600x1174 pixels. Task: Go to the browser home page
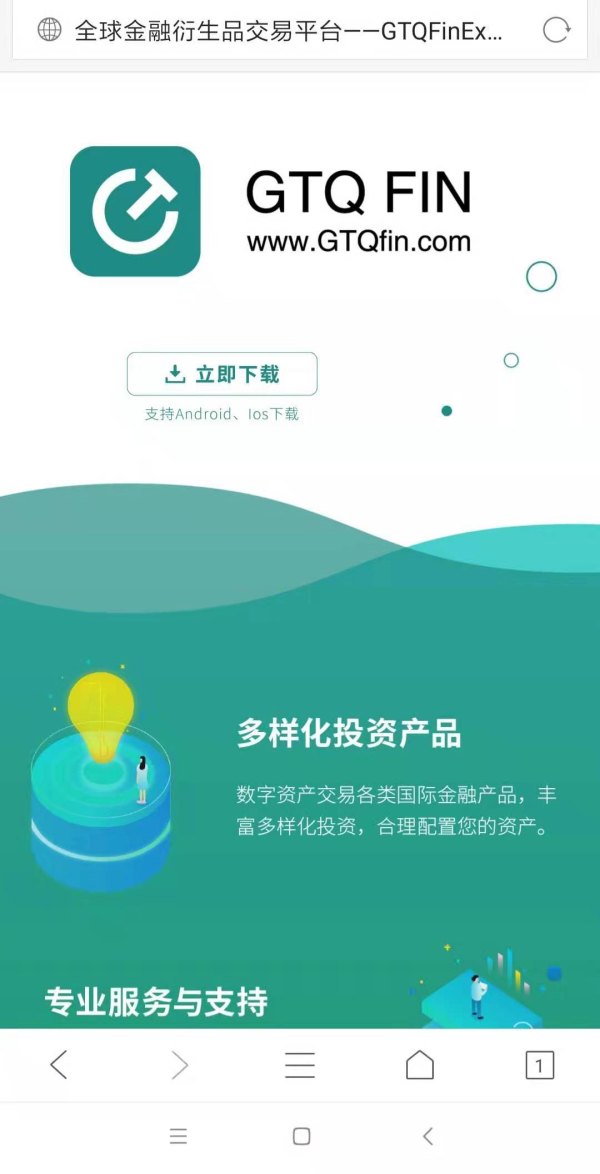(420, 1065)
